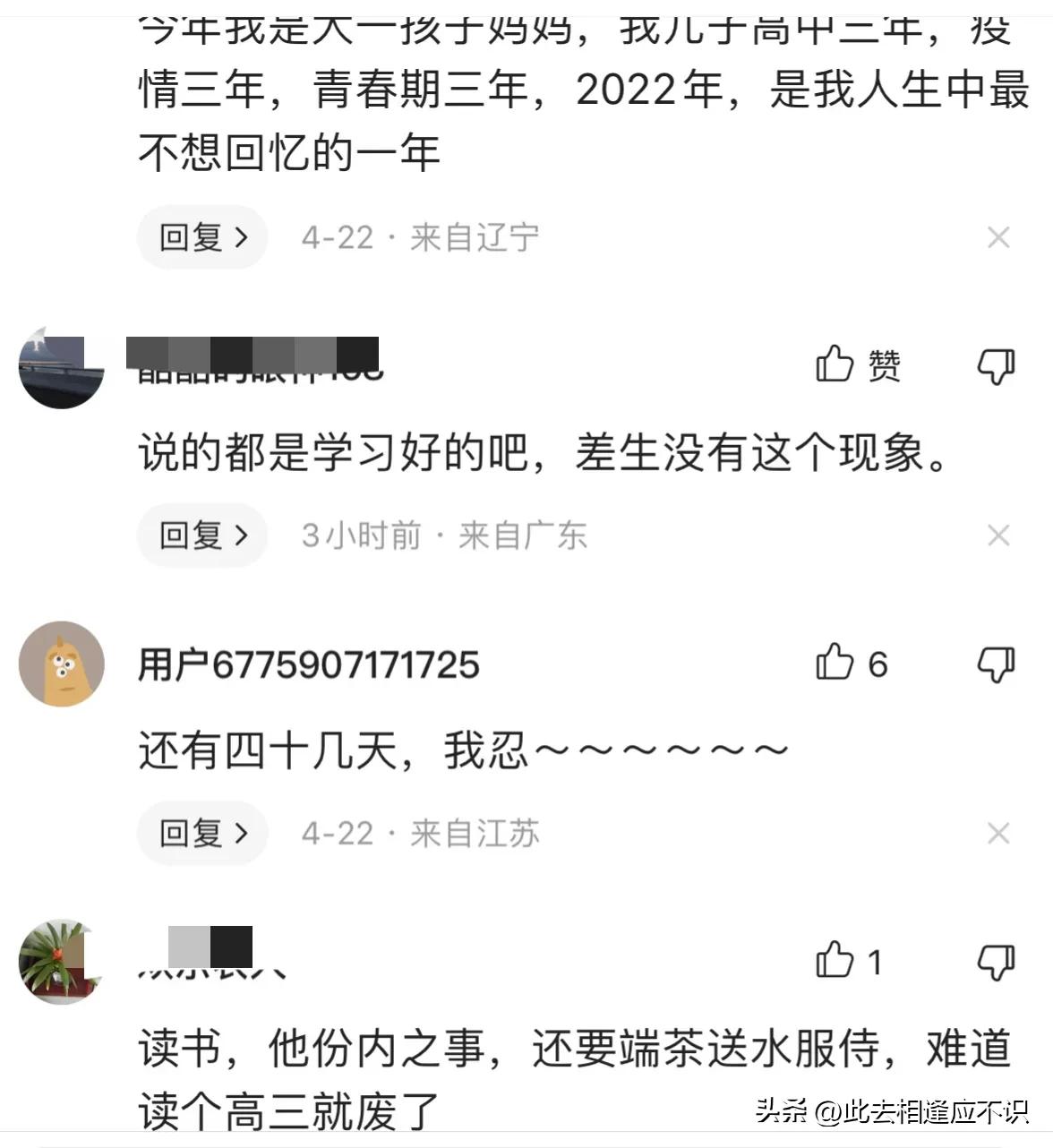
Task: Dismiss the 来自辽宁 comment with the × icon
Action: [x=997, y=237]
